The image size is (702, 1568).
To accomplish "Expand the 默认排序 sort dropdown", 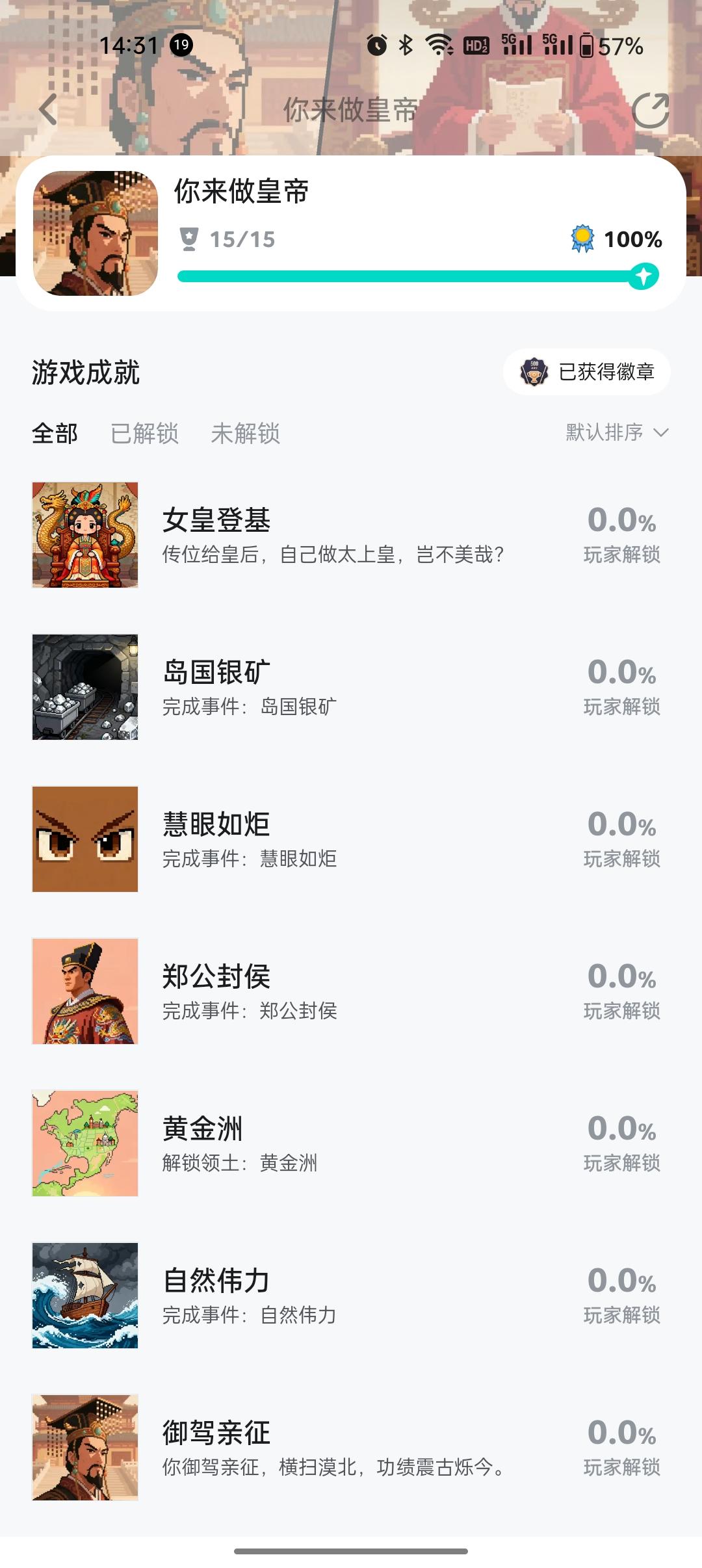I will pos(616,432).
